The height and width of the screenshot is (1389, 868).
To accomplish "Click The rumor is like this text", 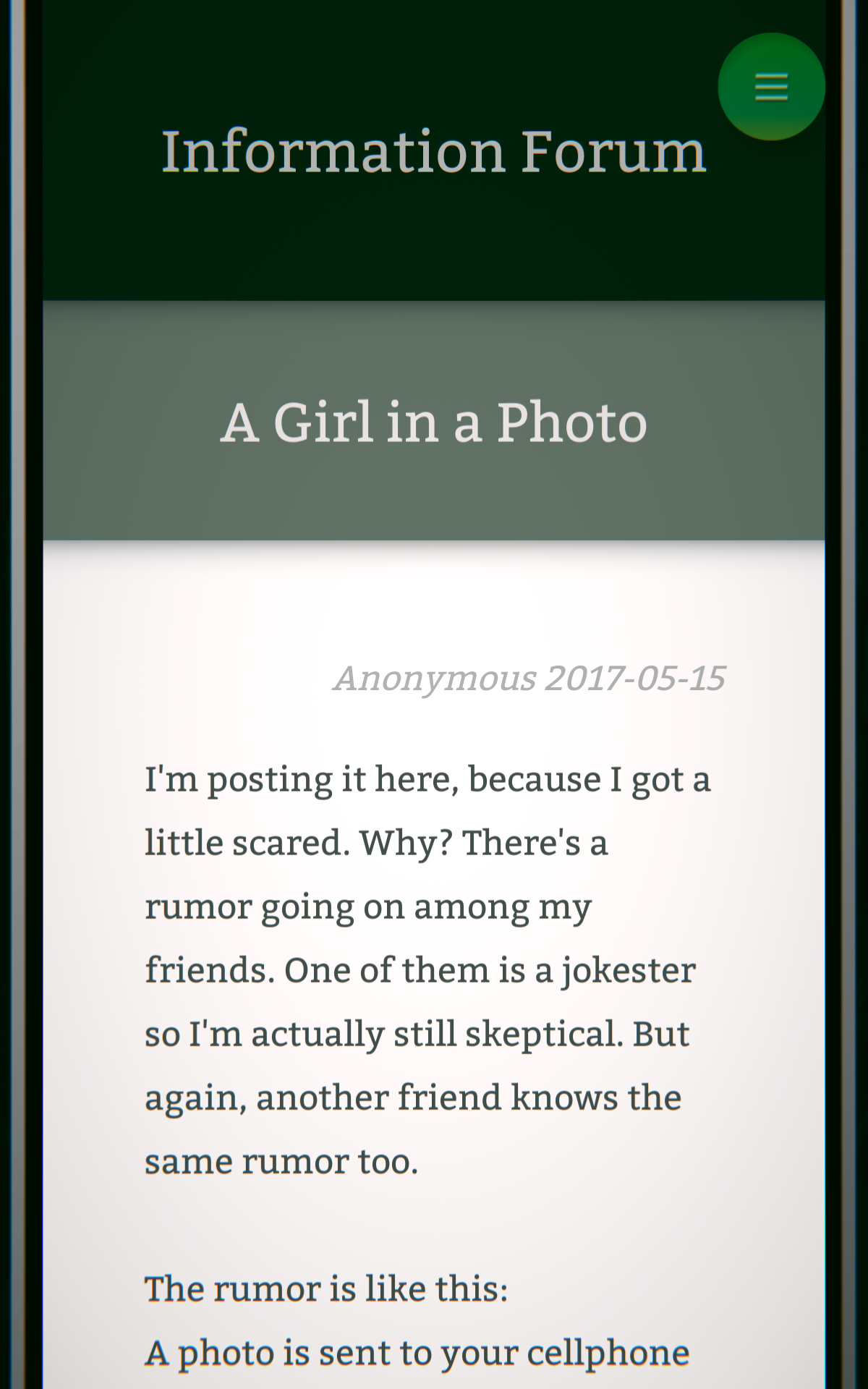I will [325, 1288].
